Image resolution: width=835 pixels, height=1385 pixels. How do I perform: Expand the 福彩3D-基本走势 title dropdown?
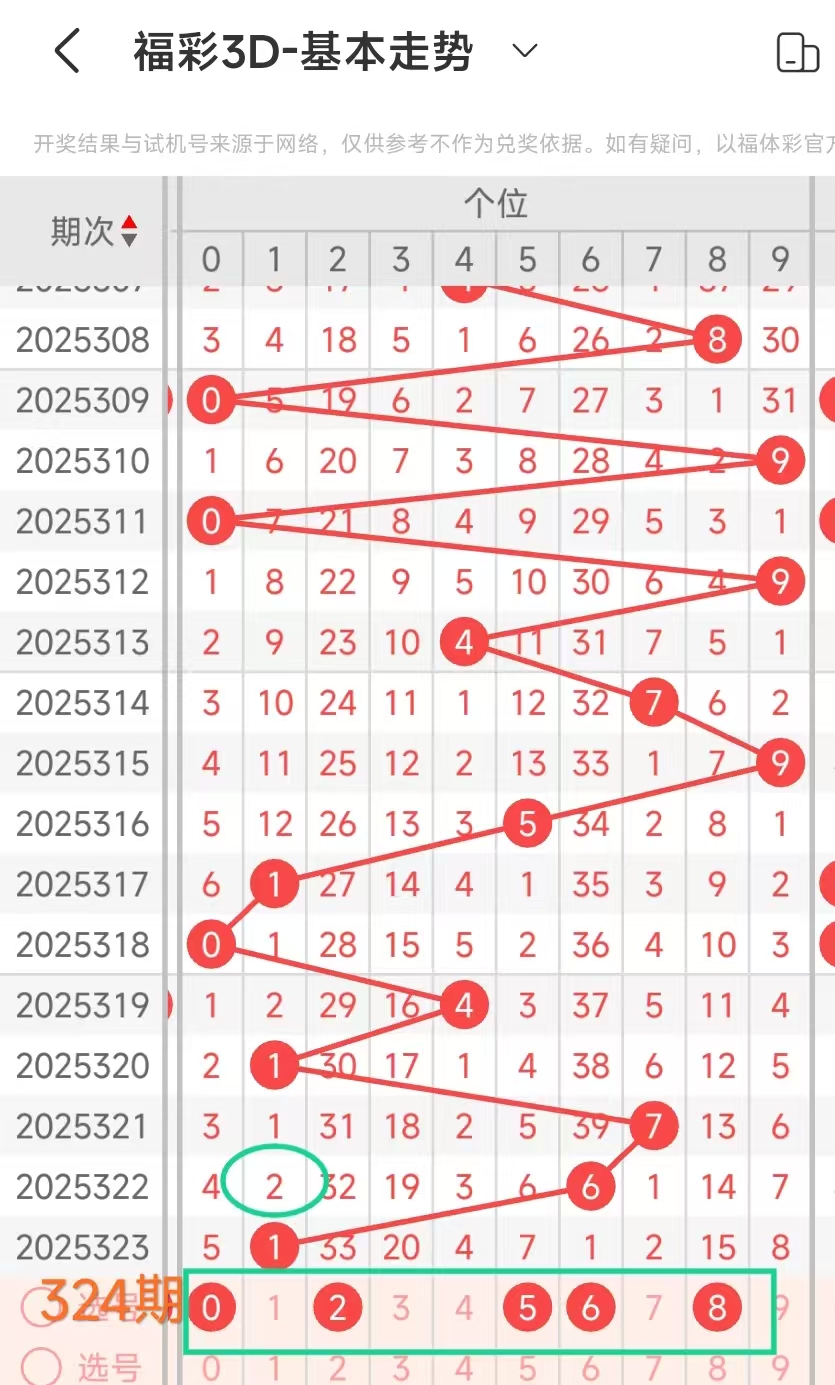coord(525,51)
